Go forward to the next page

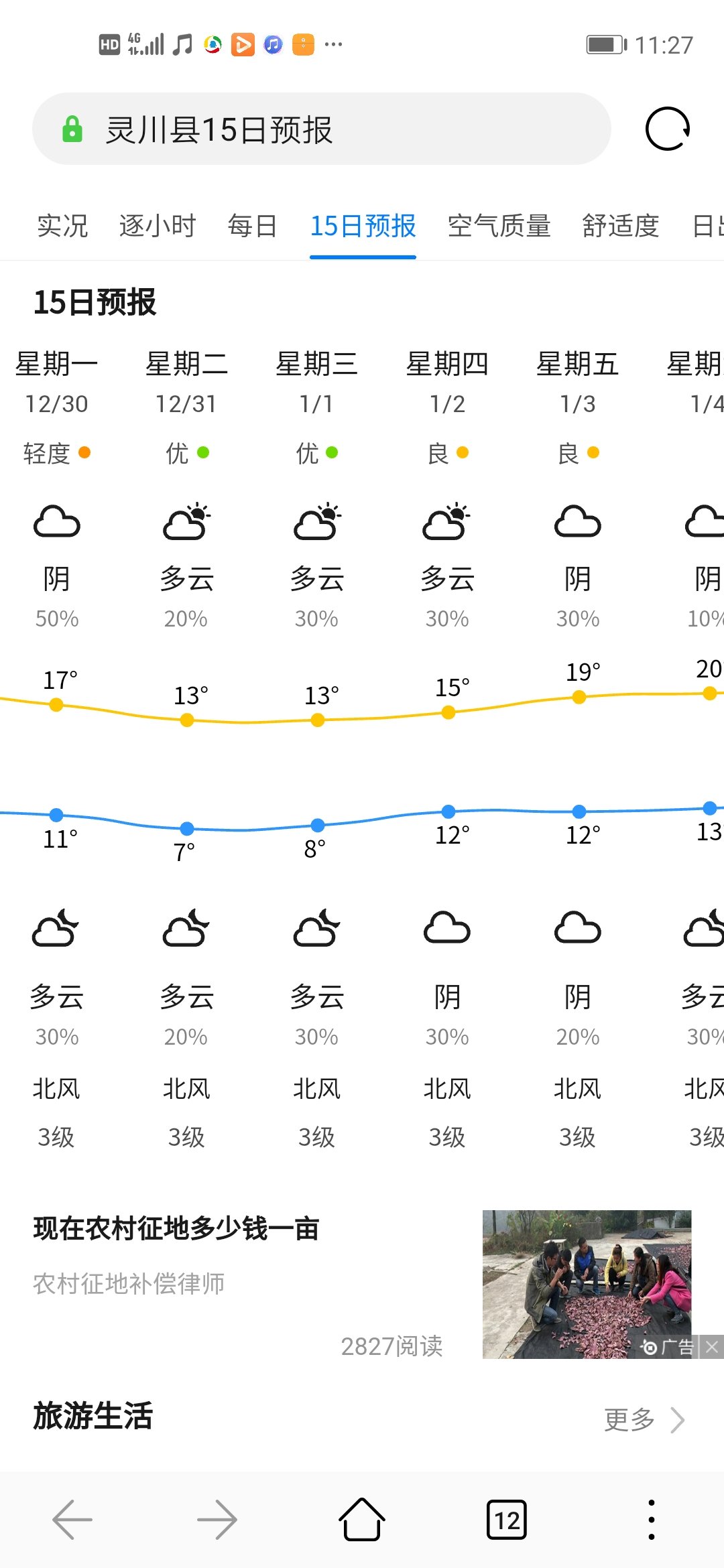[x=217, y=1520]
